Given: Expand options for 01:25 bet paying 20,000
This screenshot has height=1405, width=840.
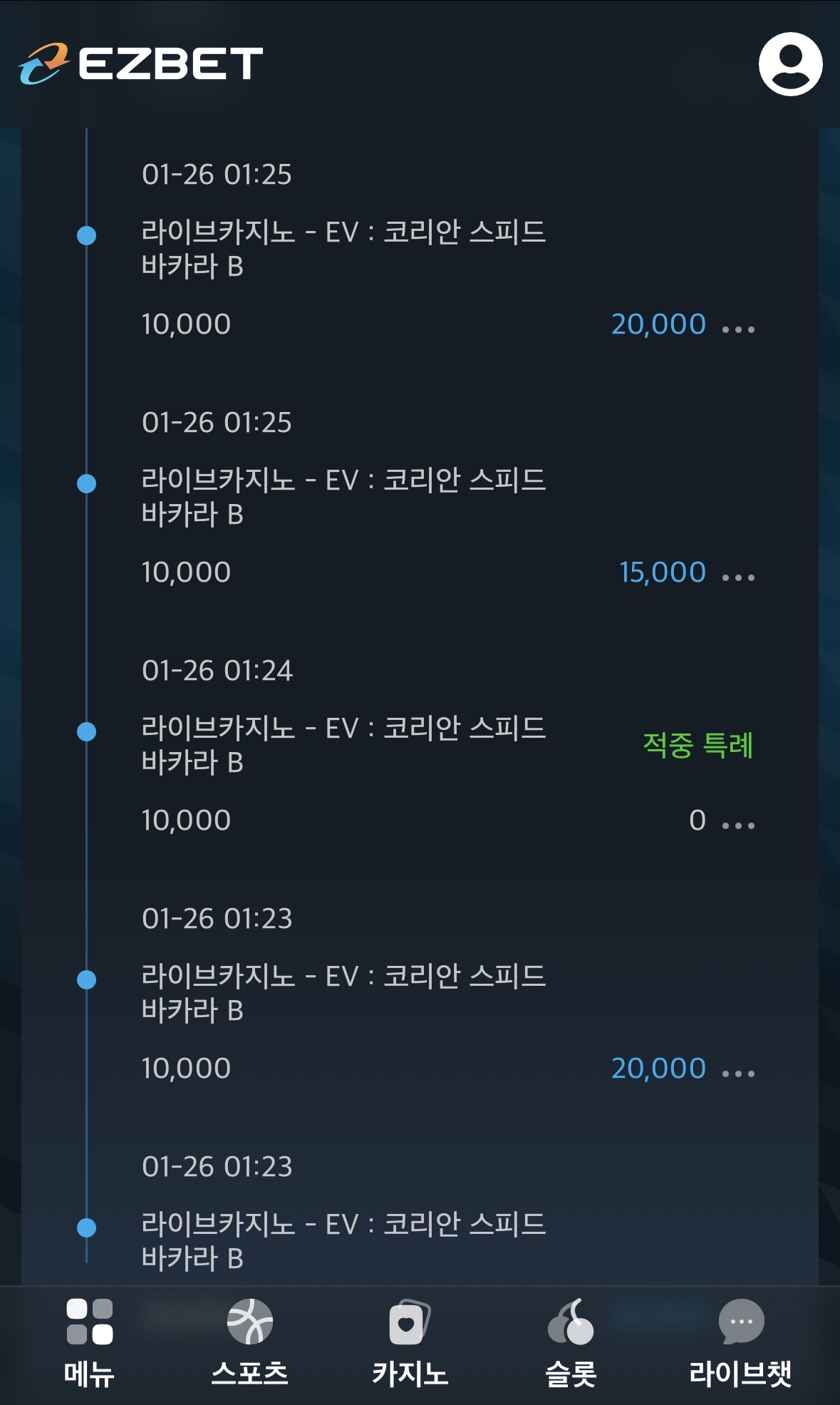Looking at the screenshot, I should 738,329.
